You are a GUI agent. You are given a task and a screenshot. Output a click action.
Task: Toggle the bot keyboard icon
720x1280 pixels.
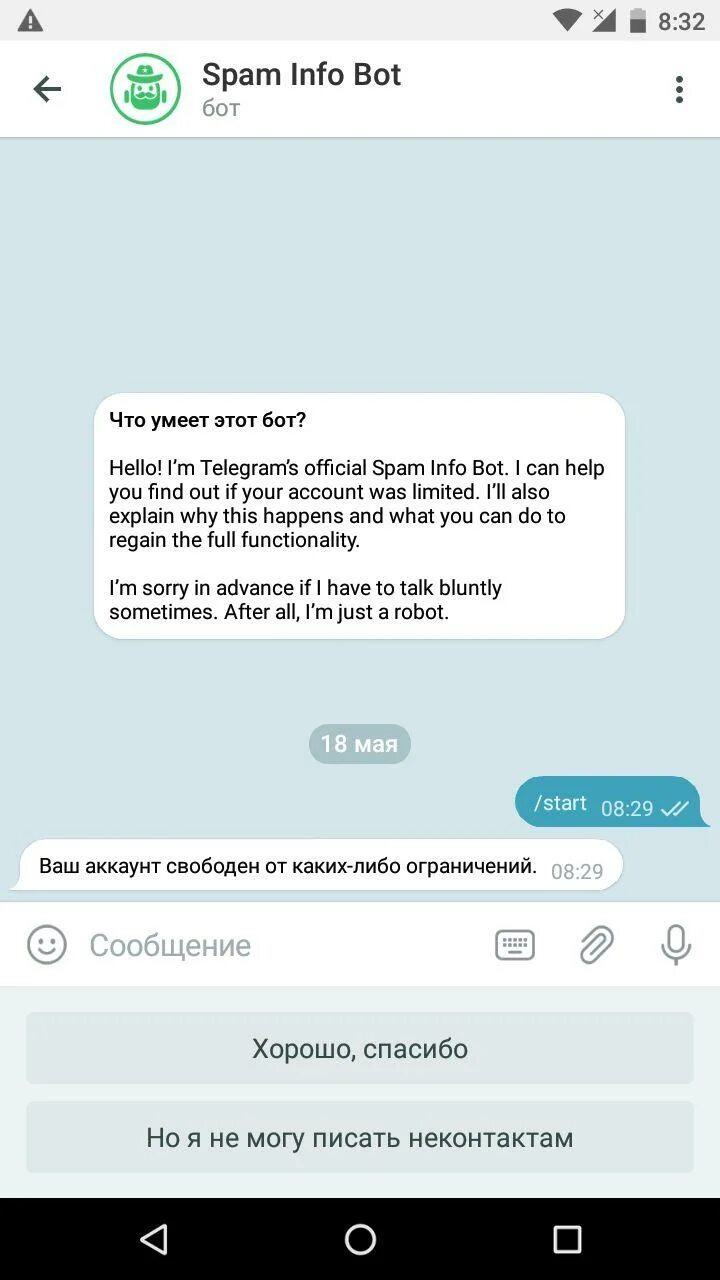(x=515, y=944)
